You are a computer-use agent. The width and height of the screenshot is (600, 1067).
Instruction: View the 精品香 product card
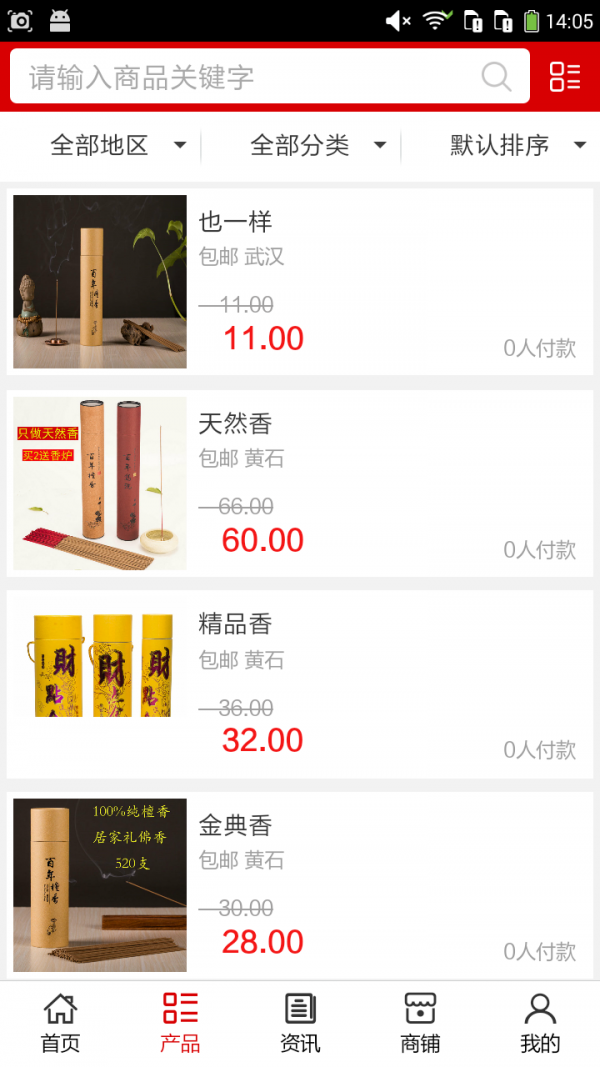(x=300, y=684)
